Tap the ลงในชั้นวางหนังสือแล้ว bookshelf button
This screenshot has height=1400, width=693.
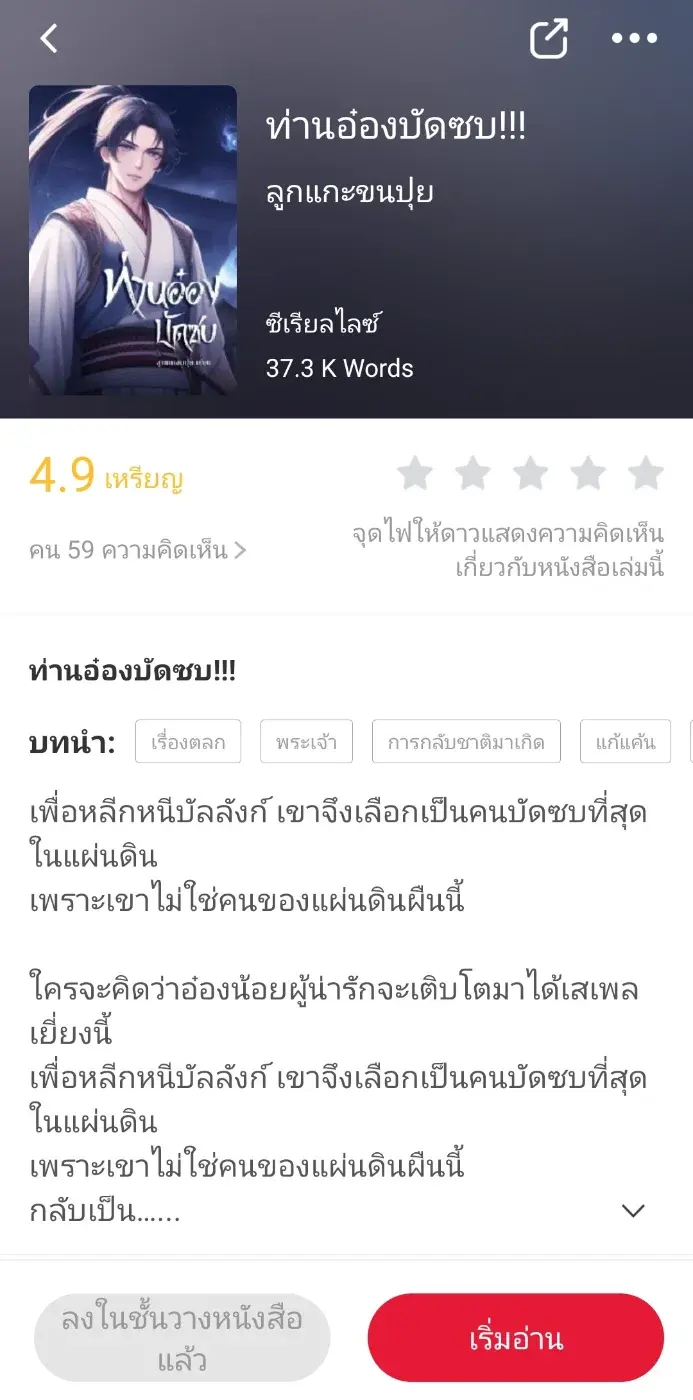pos(182,1337)
